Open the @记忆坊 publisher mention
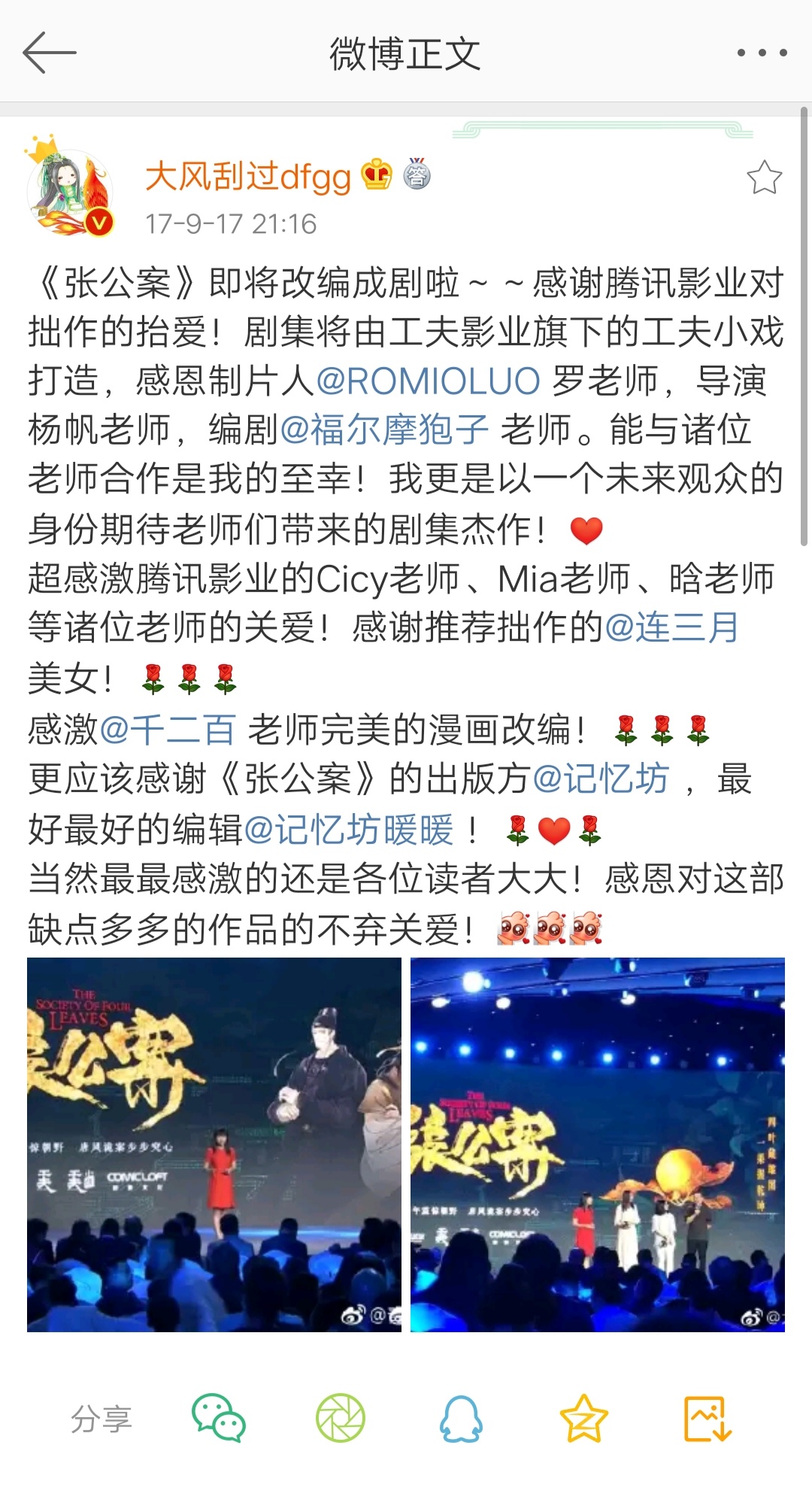The width and height of the screenshot is (812, 1509). tap(600, 779)
